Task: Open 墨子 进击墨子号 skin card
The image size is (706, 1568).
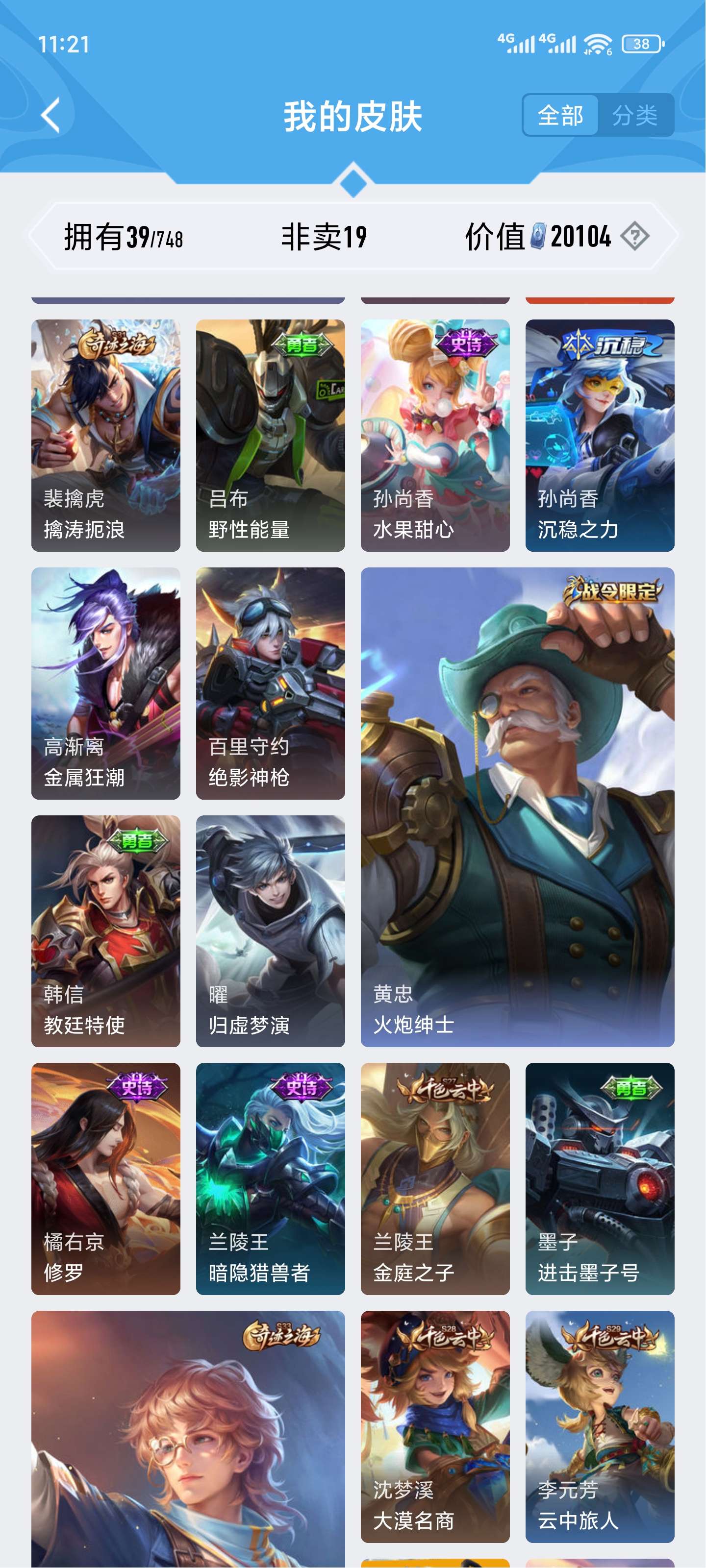Action: tap(600, 1178)
